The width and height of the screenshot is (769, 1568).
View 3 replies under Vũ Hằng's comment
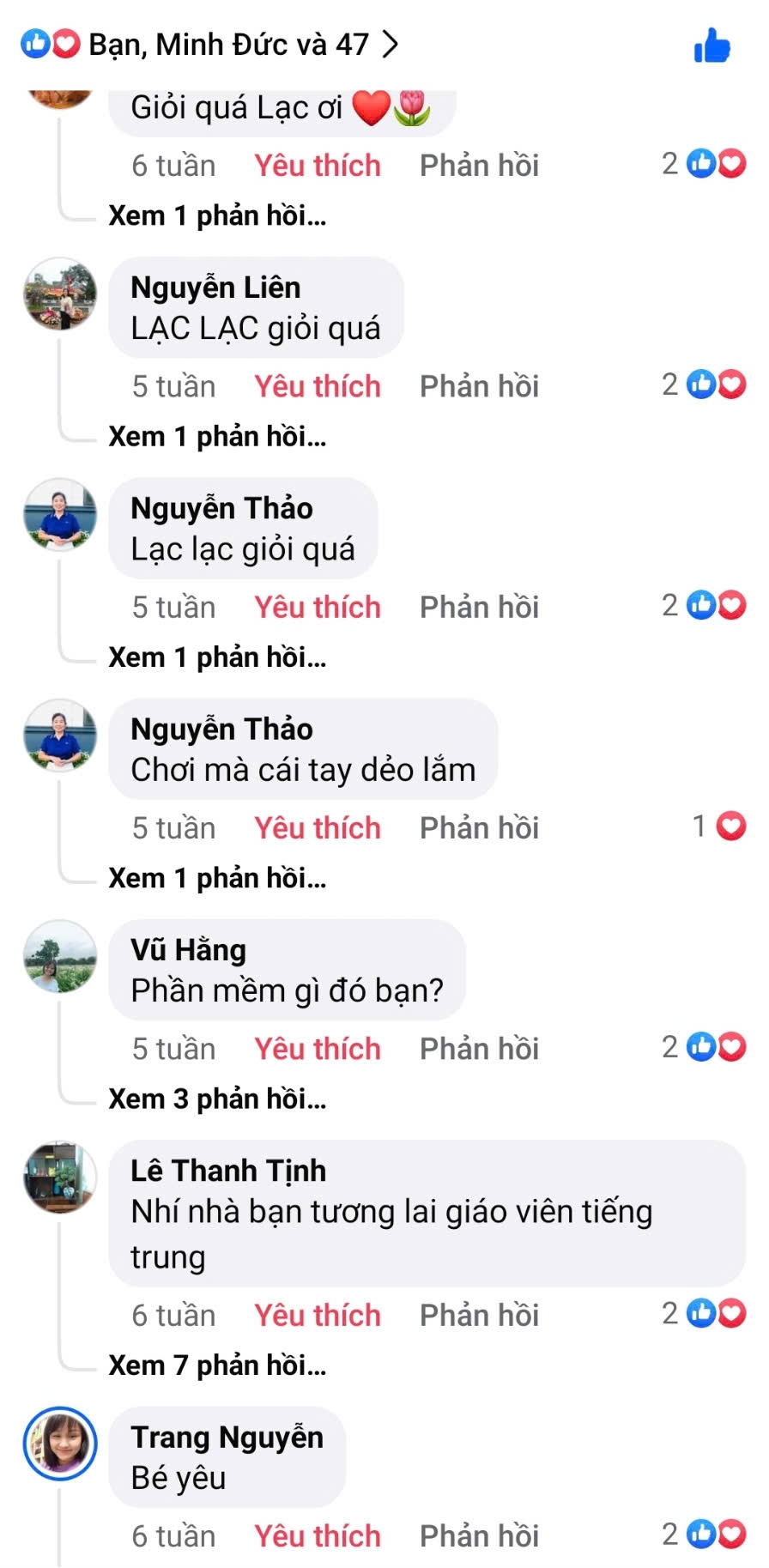(217, 1099)
